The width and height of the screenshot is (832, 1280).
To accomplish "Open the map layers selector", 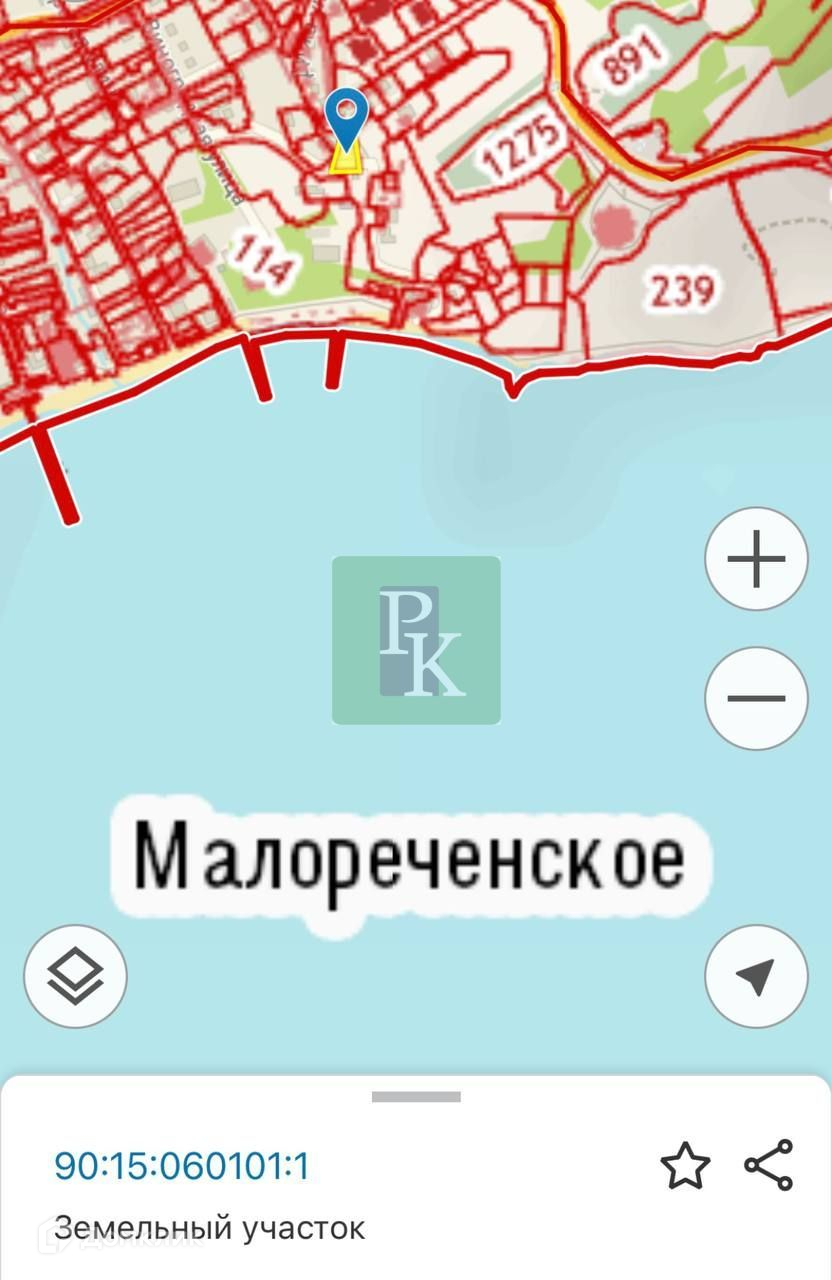I will [x=75, y=976].
